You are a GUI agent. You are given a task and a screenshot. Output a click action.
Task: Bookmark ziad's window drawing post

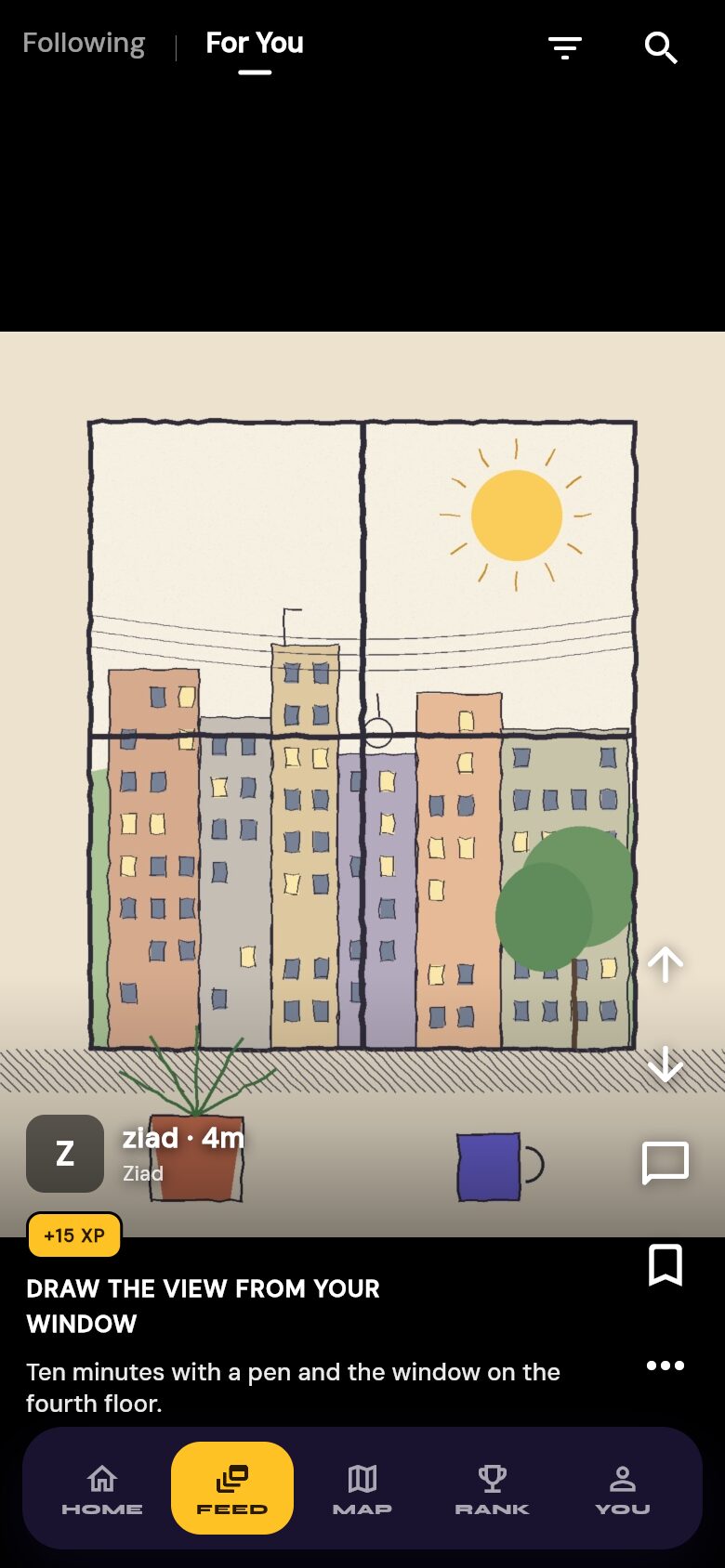[x=666, y=1265]
